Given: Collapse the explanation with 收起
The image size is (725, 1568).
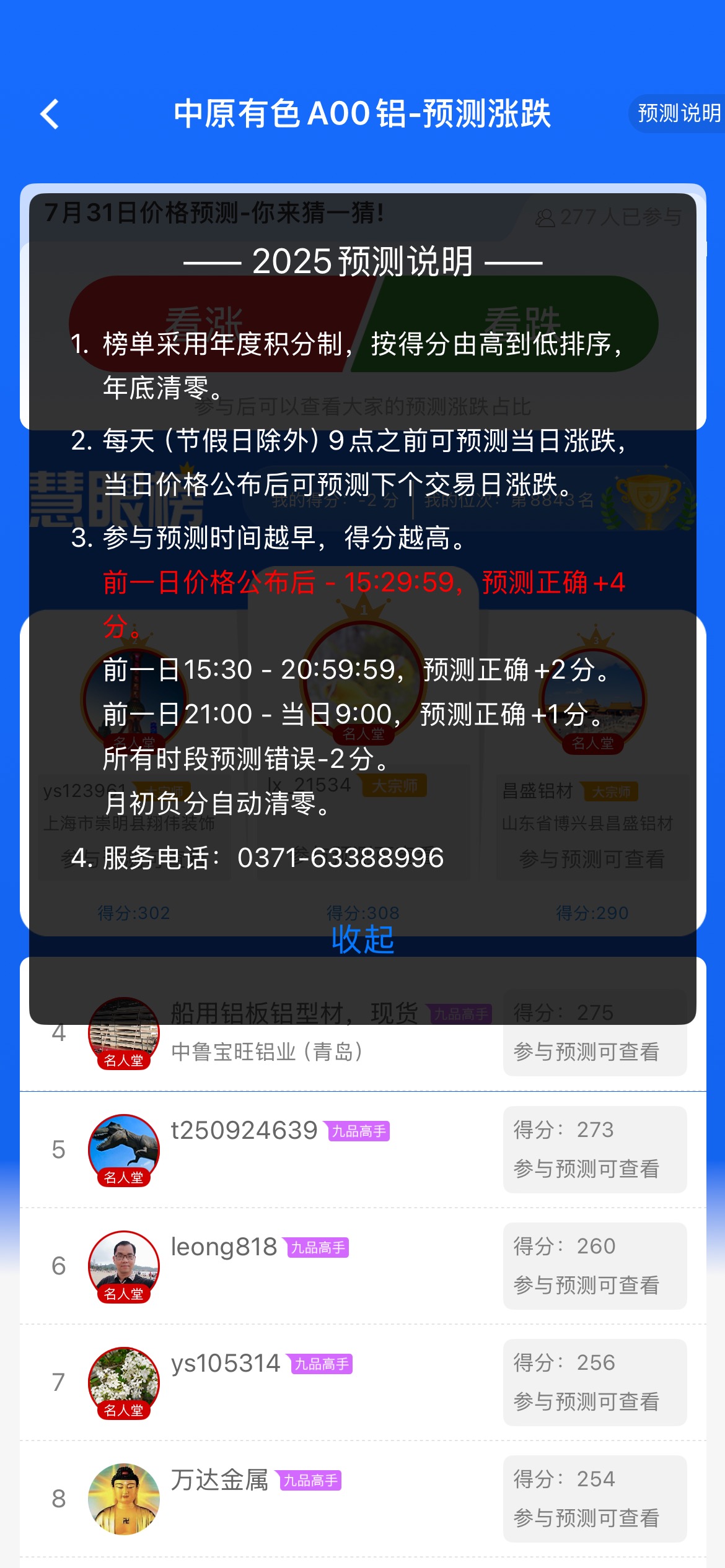Looking at the screenshot, I should [x=362, y=939].
